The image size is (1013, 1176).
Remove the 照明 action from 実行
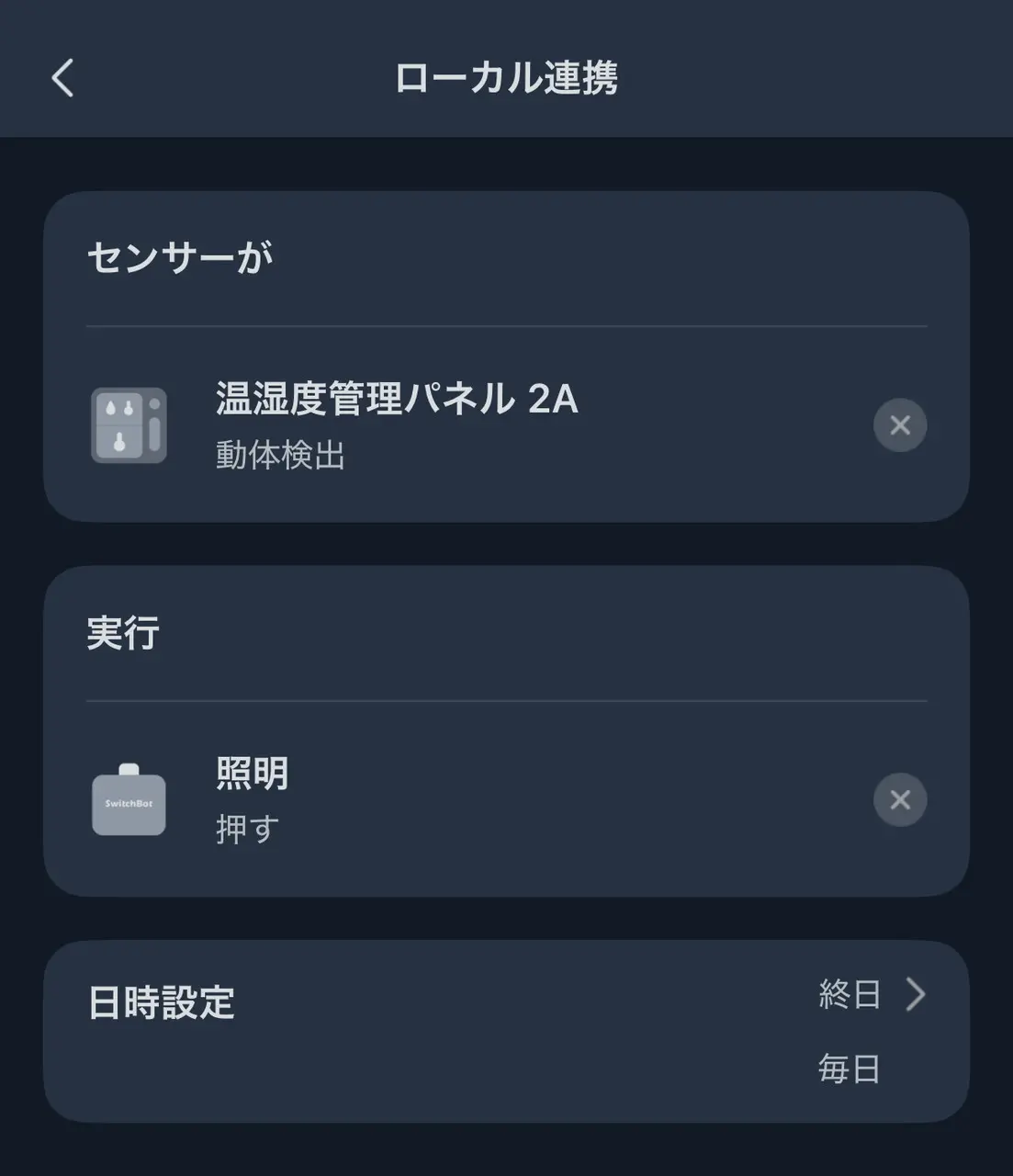click(900, 800)
